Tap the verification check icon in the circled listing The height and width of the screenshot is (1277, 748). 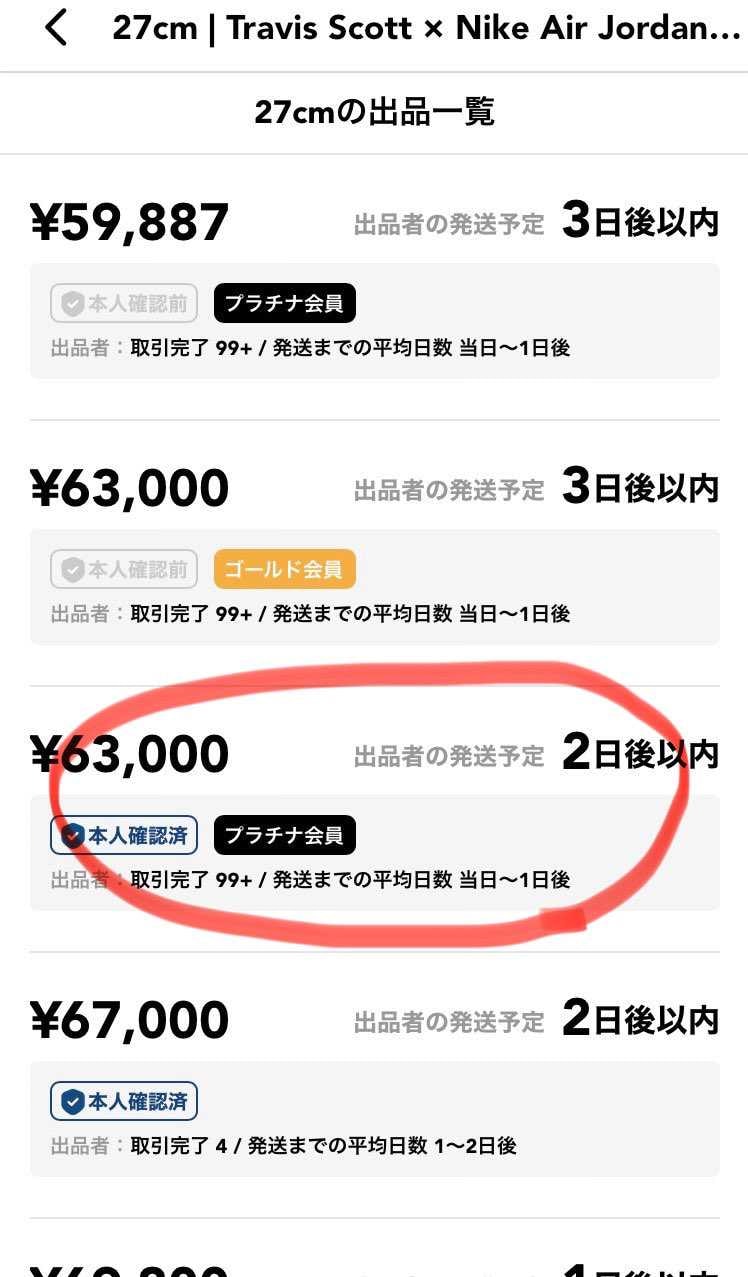point(70,835)
